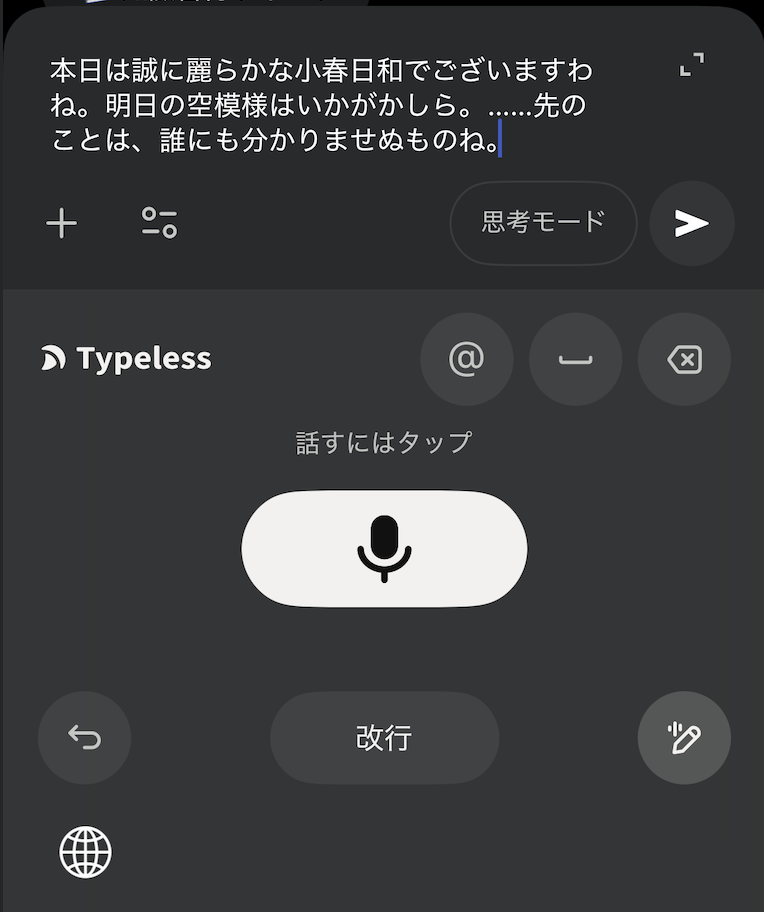Tap the plus attach icon
764x912 pixels.
tap(62, 223)
